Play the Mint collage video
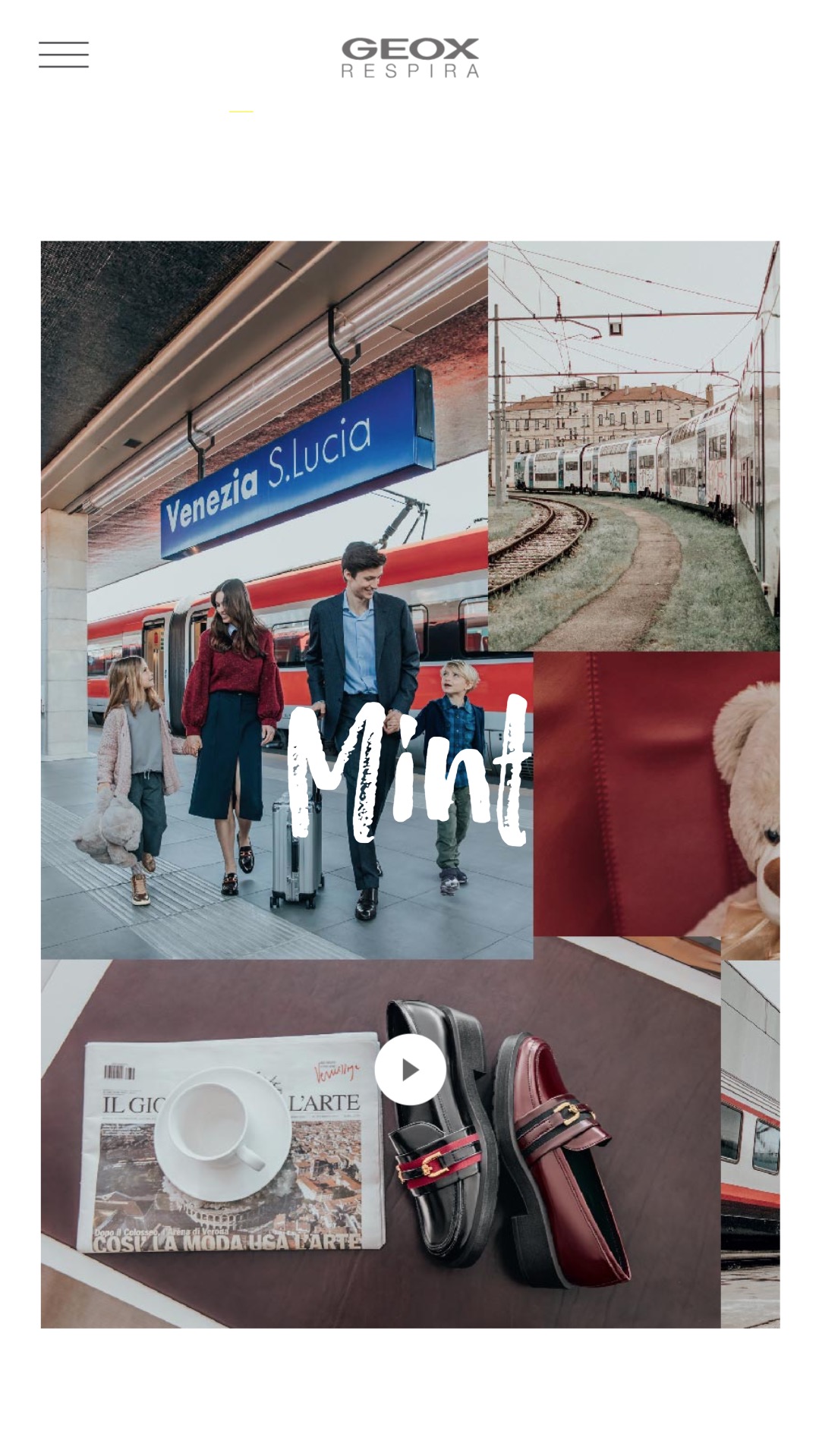This screenshot has width=819, height=1456. (410, 1069)
